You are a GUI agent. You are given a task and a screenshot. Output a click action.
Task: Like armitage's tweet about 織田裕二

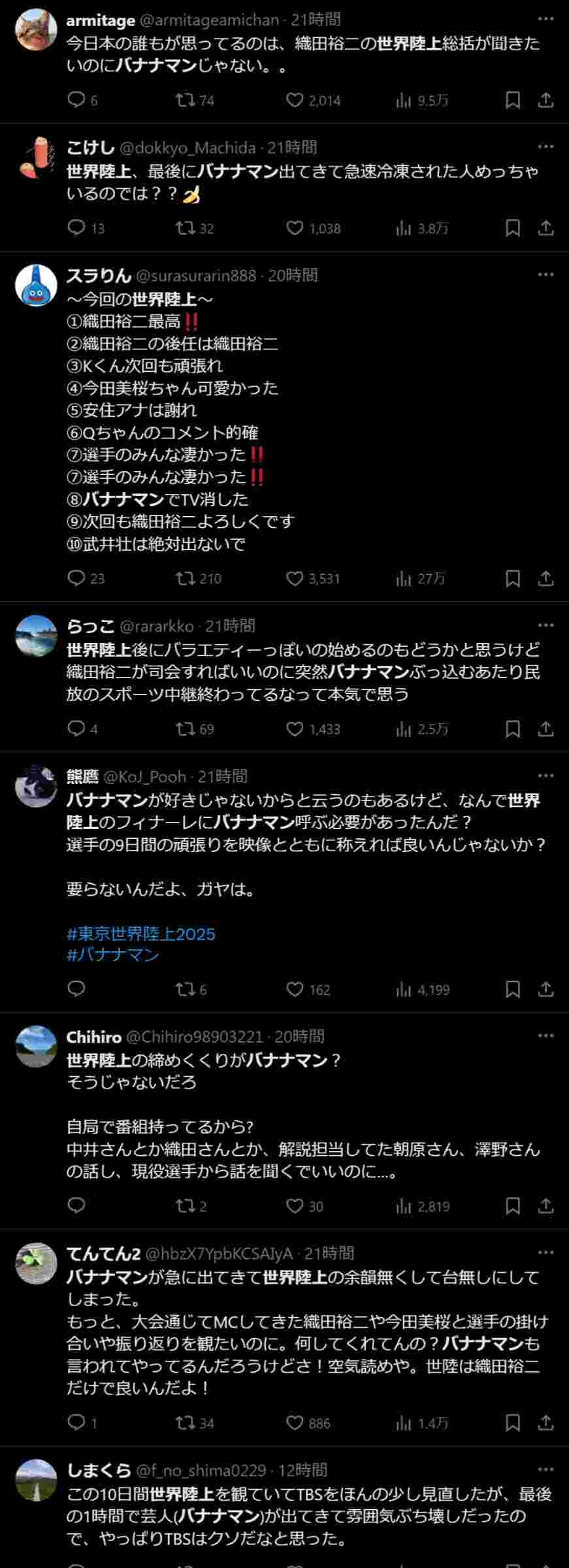tap(295, 100)
